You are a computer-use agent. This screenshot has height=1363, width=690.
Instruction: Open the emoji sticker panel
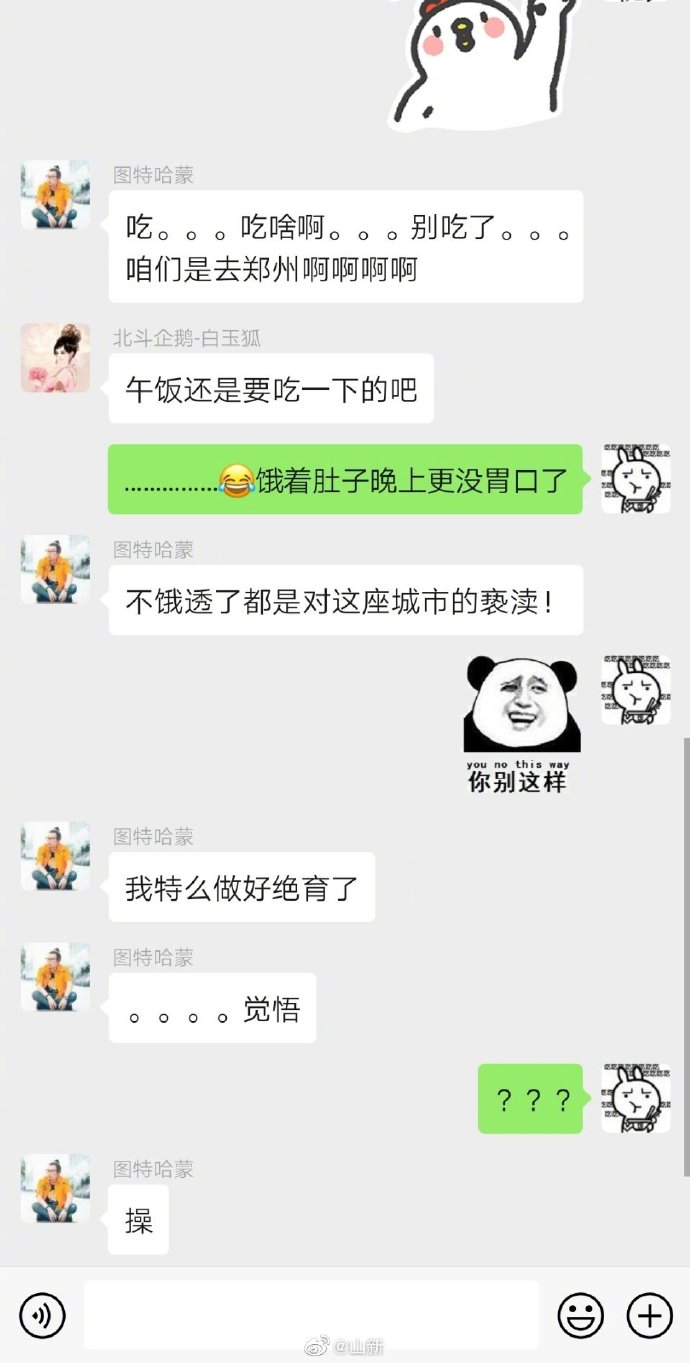click(580, 1314)
